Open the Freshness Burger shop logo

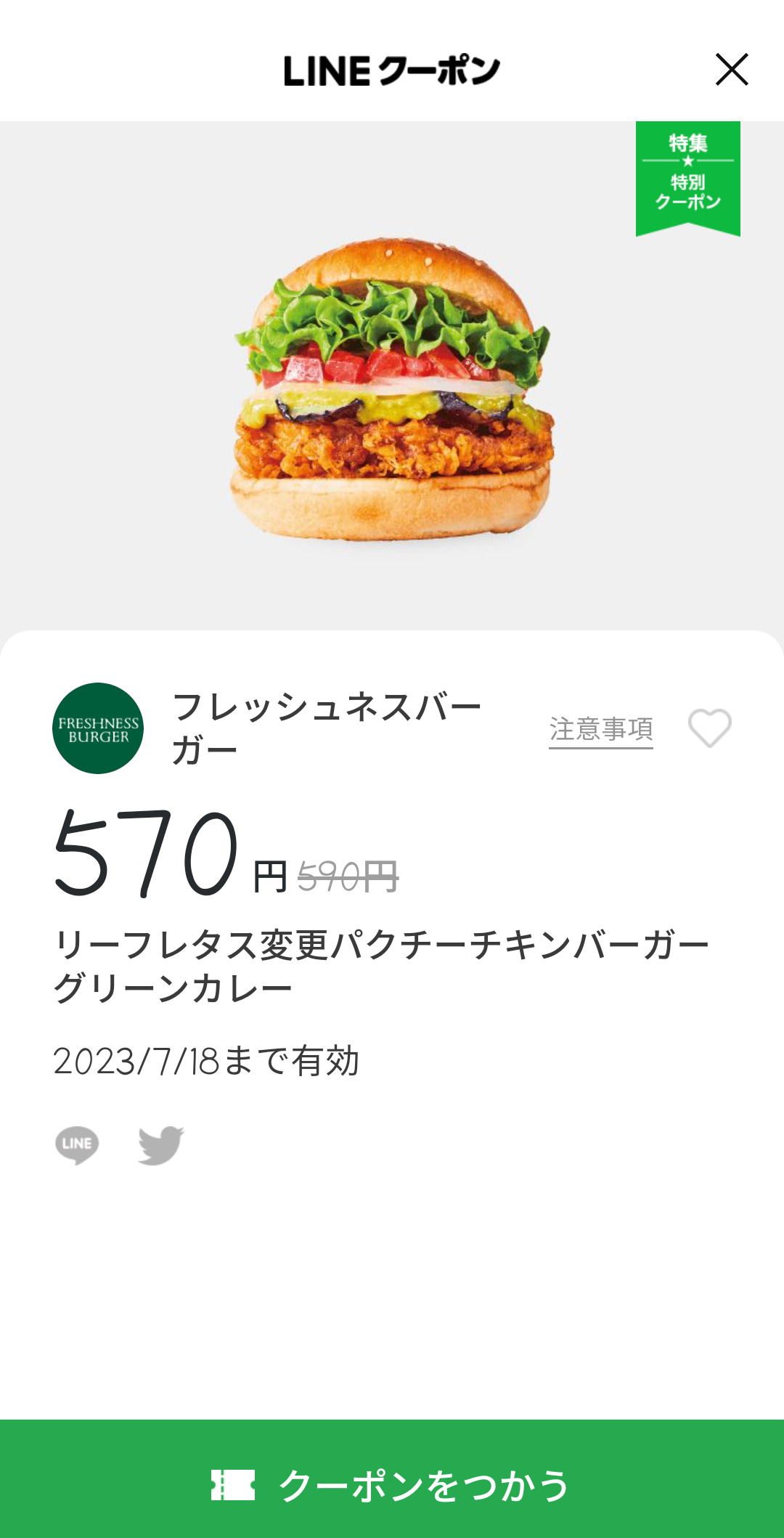(x=98, y=728)
